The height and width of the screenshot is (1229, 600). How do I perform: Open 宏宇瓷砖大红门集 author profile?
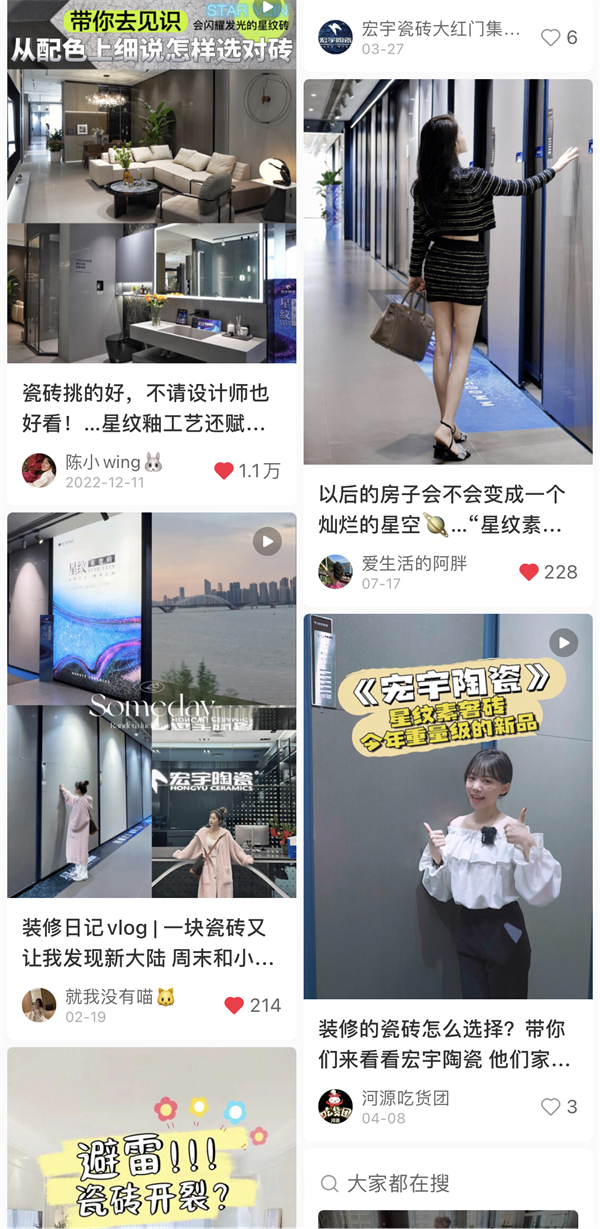(x=335, y=37)
